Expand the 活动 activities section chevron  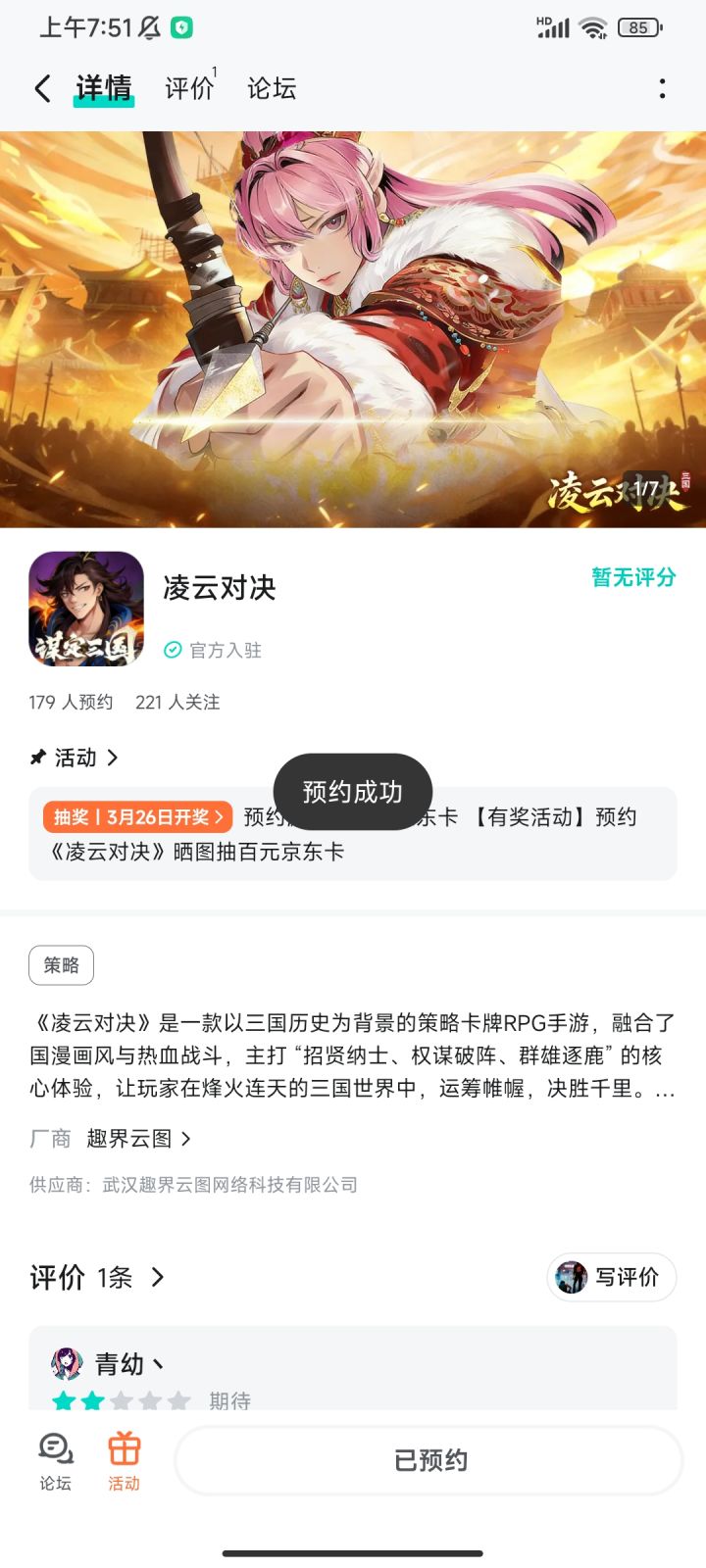click(x=113, y=758)
